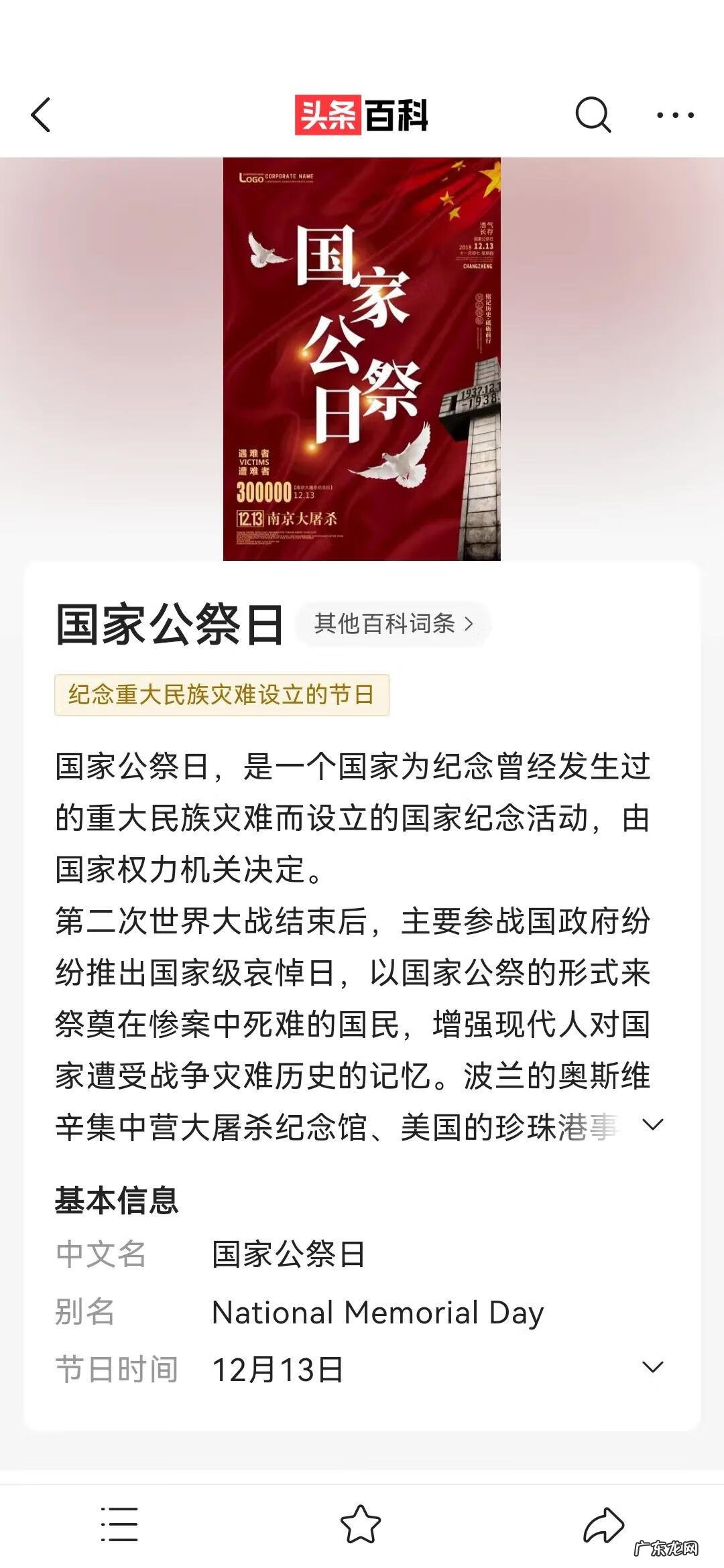Tap the 头条百科 logo at the top

coord(362,115)
